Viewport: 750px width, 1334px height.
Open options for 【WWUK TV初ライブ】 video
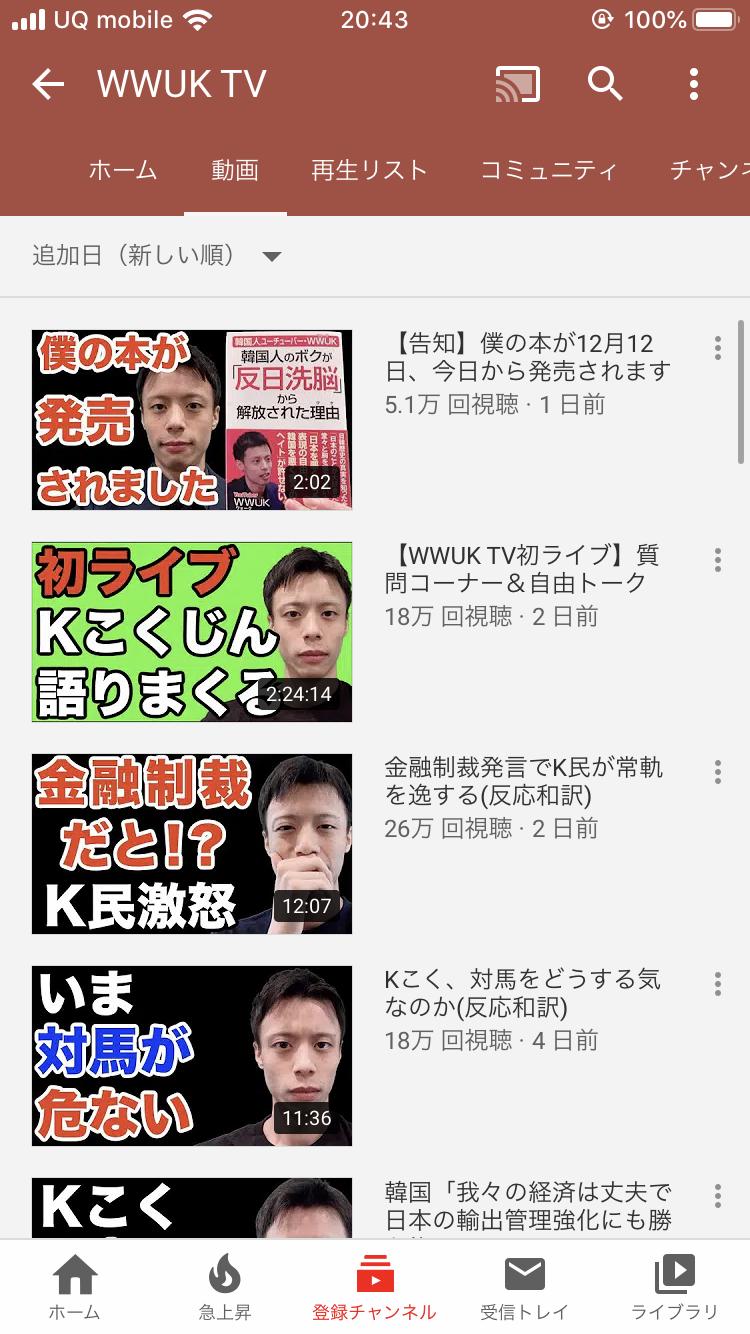click(717, 560)
